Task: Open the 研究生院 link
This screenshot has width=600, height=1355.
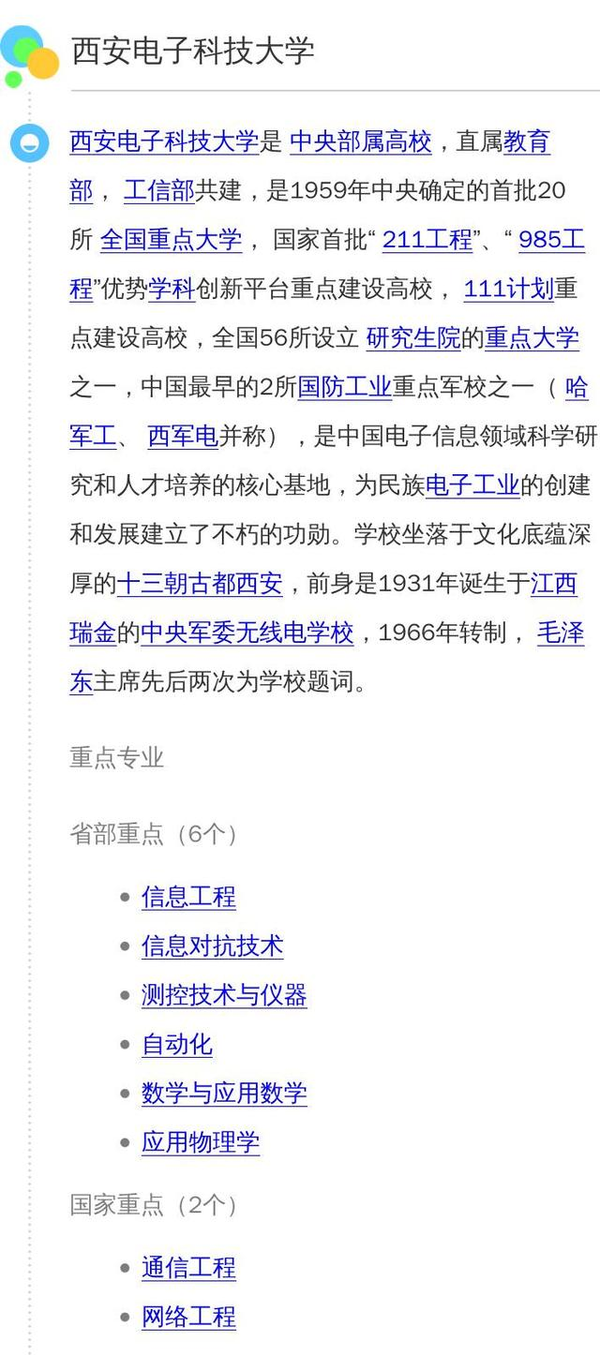Action: click(414, 338)
